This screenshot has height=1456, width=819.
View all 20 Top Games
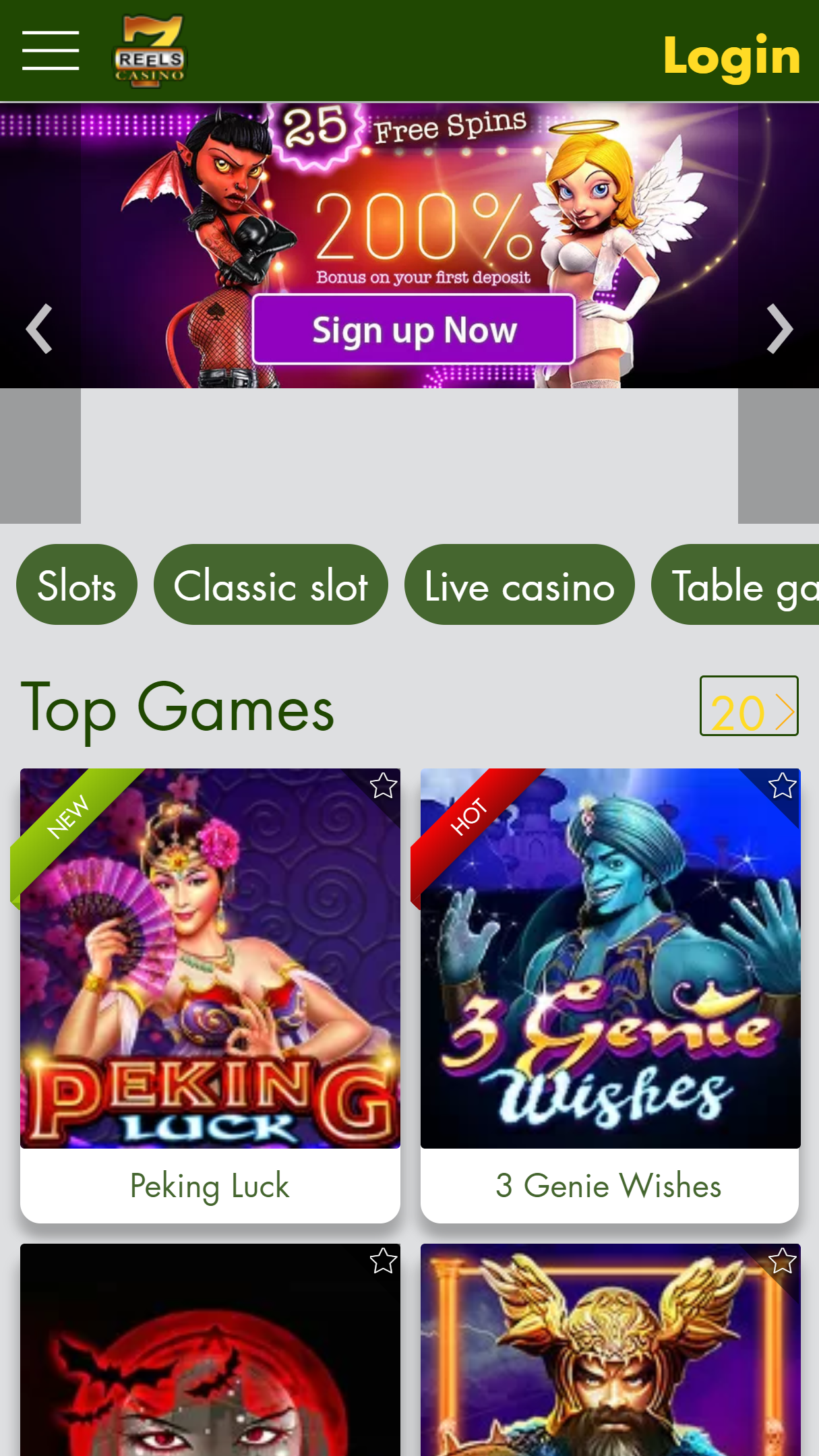749,706
